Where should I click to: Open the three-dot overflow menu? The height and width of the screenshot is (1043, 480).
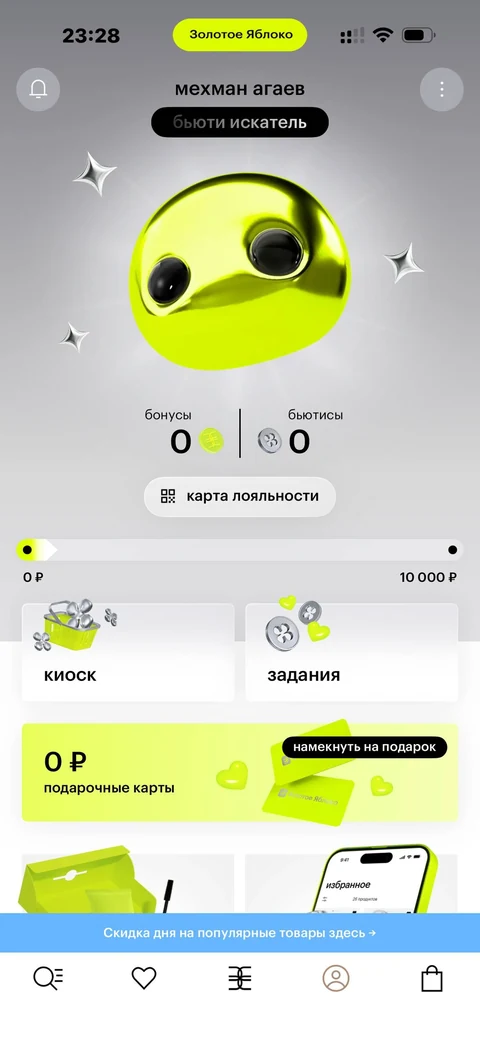pos(441,89)
